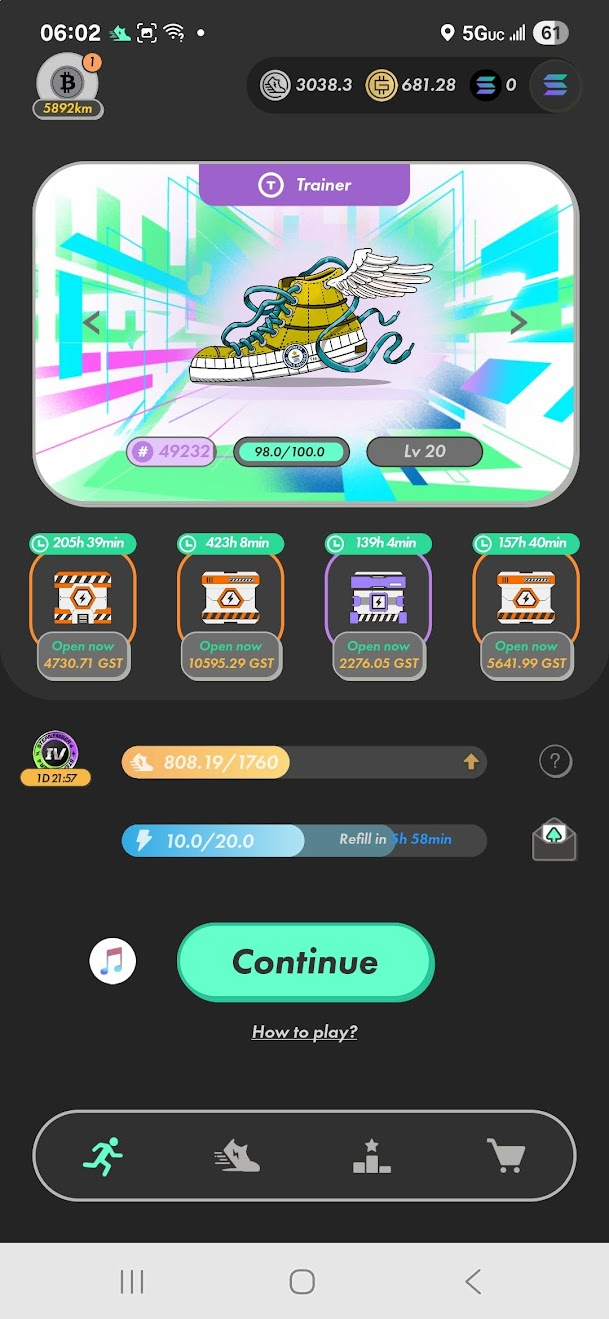Switch to the sneakers inventory tab
The height and width of the screenshot is (1319, 609).
(x=237, y=1156)
